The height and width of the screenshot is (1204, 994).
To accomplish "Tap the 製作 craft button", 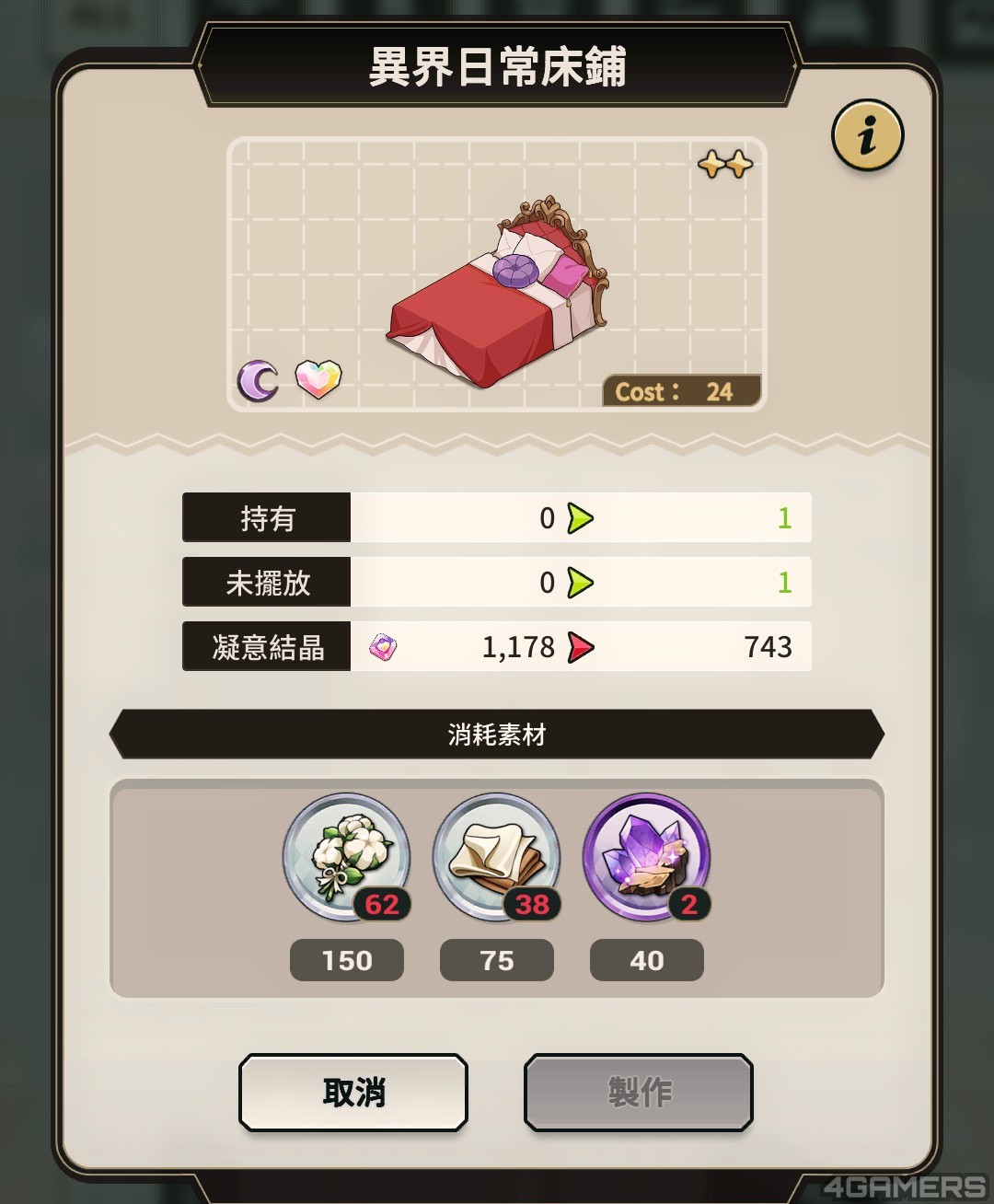I will [639, 1093].
